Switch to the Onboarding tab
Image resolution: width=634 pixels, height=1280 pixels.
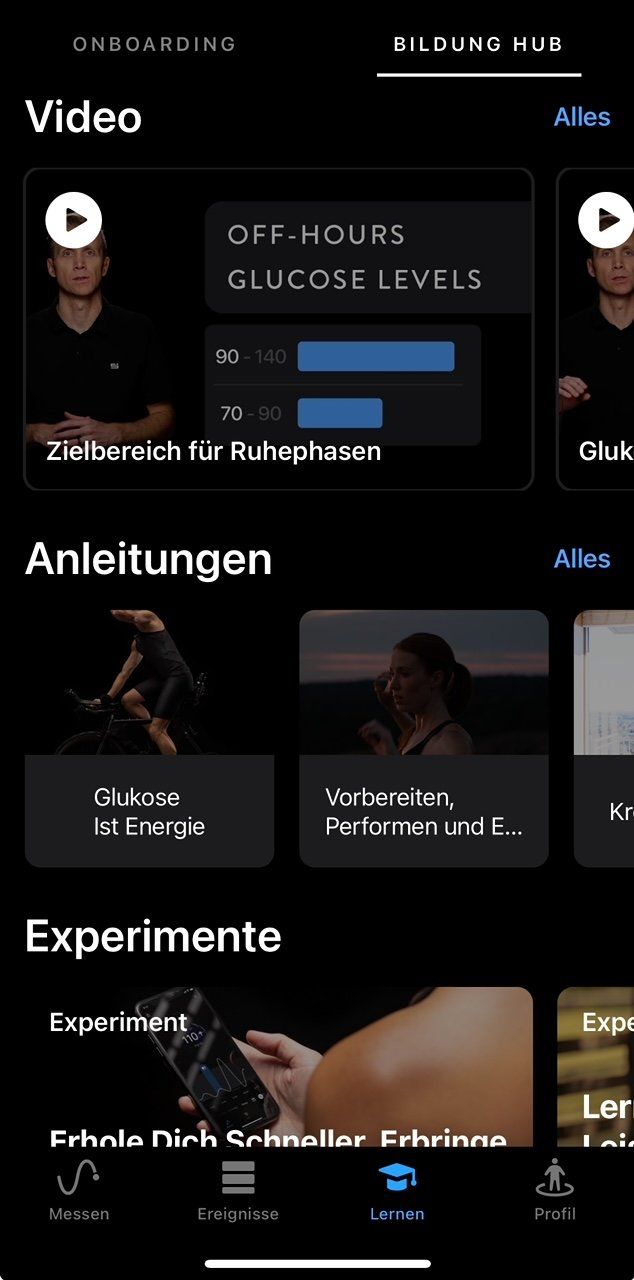click(154, 44)
